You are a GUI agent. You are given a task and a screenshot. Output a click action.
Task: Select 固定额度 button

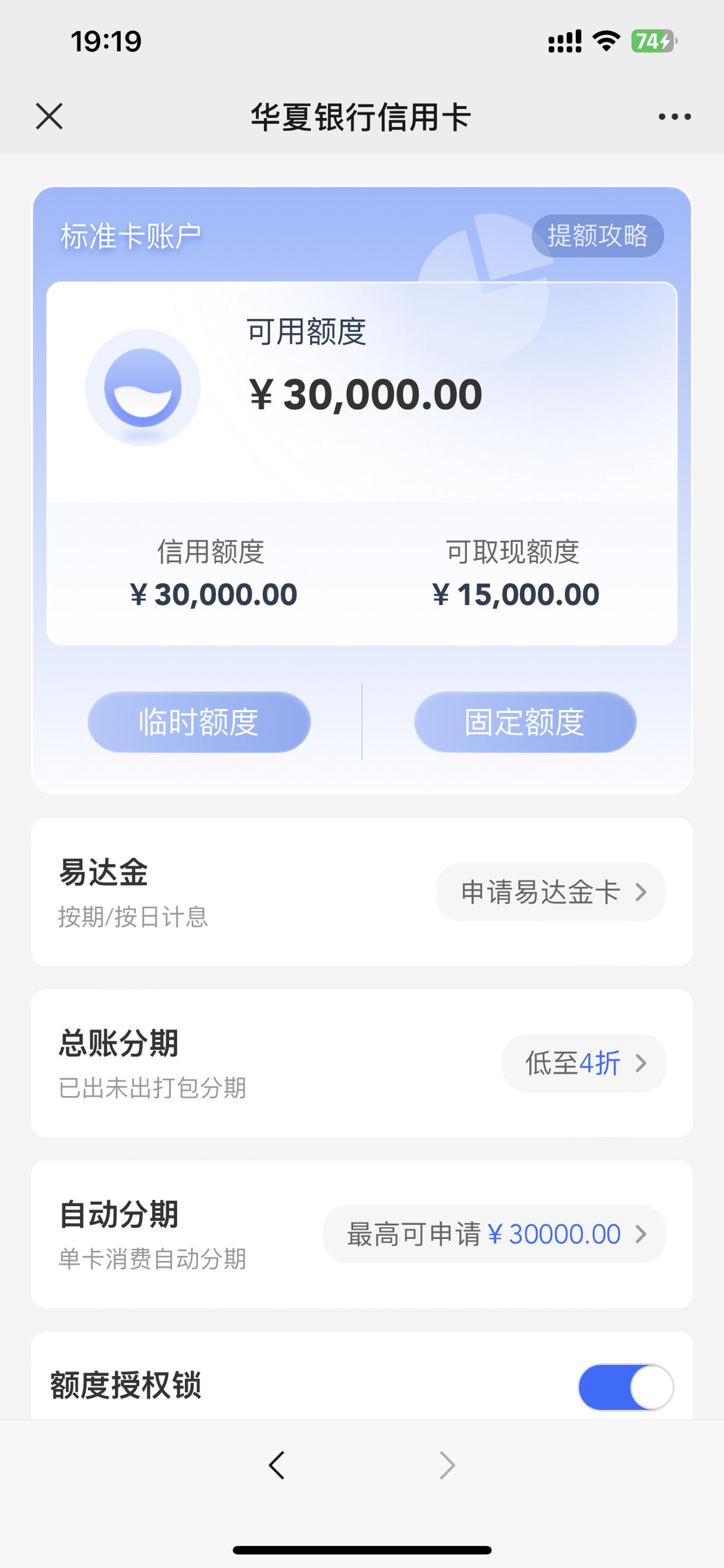click(x=525, y=722)
